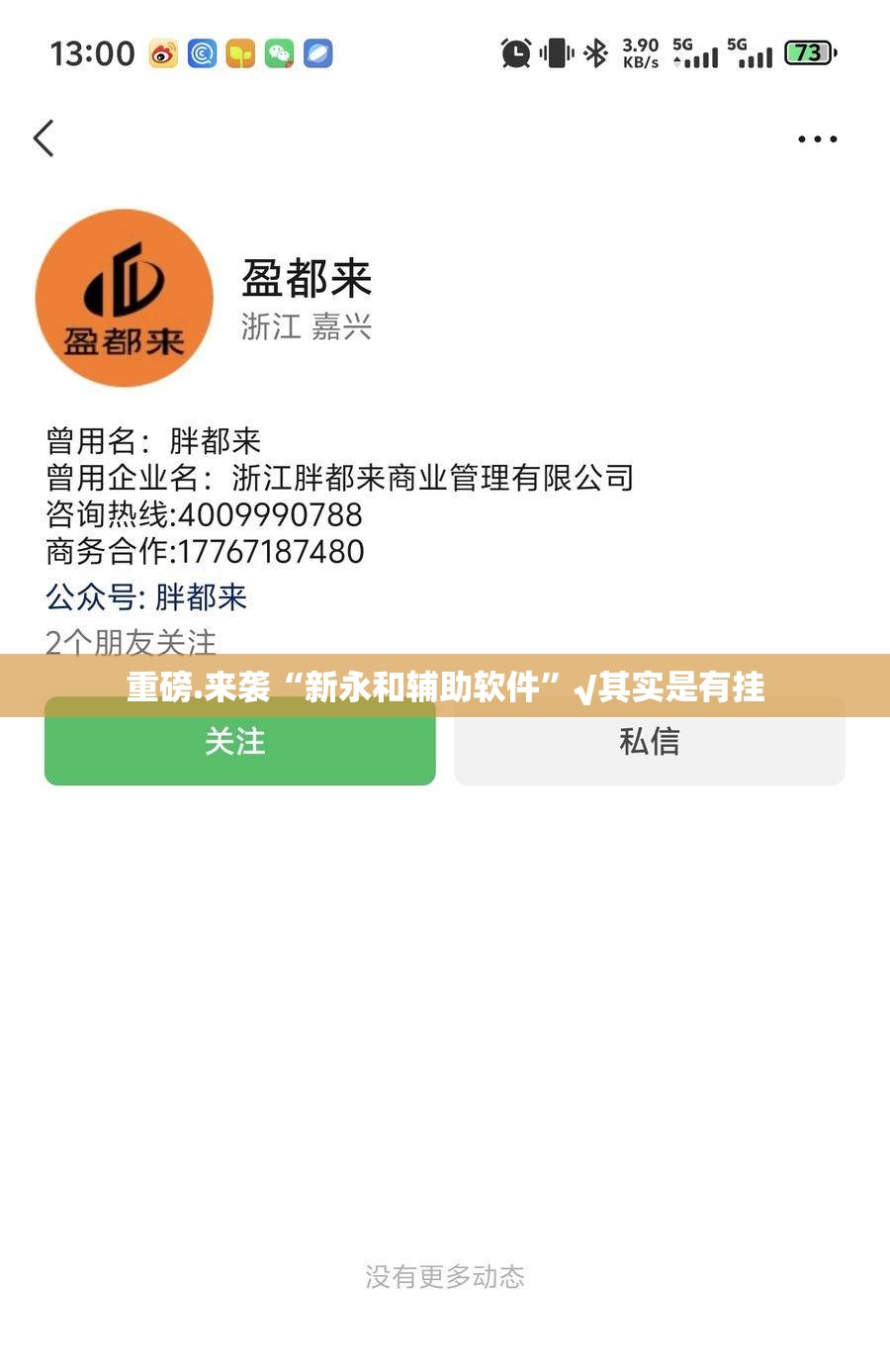Image resolution: width=890 pixels, height=1372 pixels.
Task: Tap the back arrow at top left
Action: click(x=44, y=138)
